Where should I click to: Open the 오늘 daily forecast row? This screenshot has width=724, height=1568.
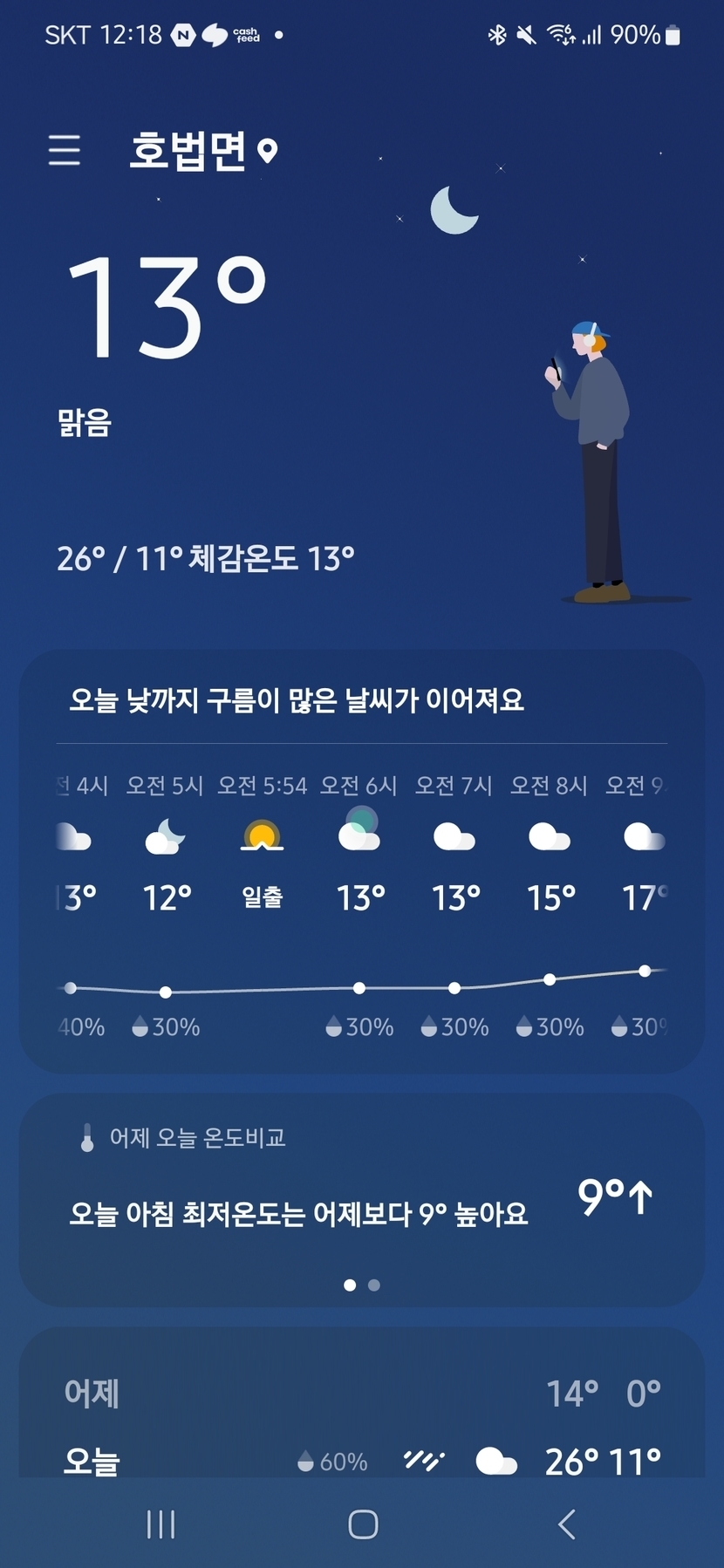[361, 1460]
